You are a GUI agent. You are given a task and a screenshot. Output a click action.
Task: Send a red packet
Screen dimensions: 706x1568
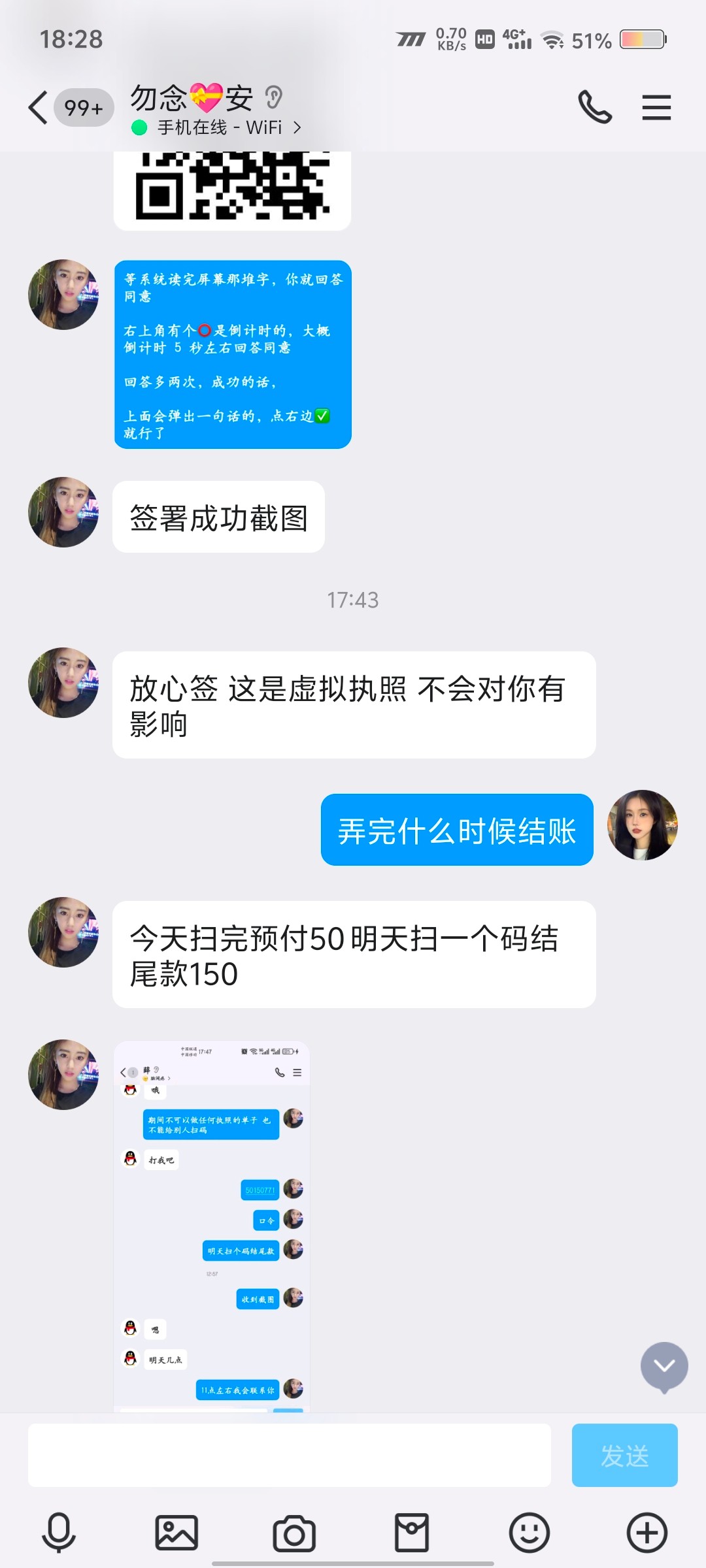click(x=412, y=1532)
